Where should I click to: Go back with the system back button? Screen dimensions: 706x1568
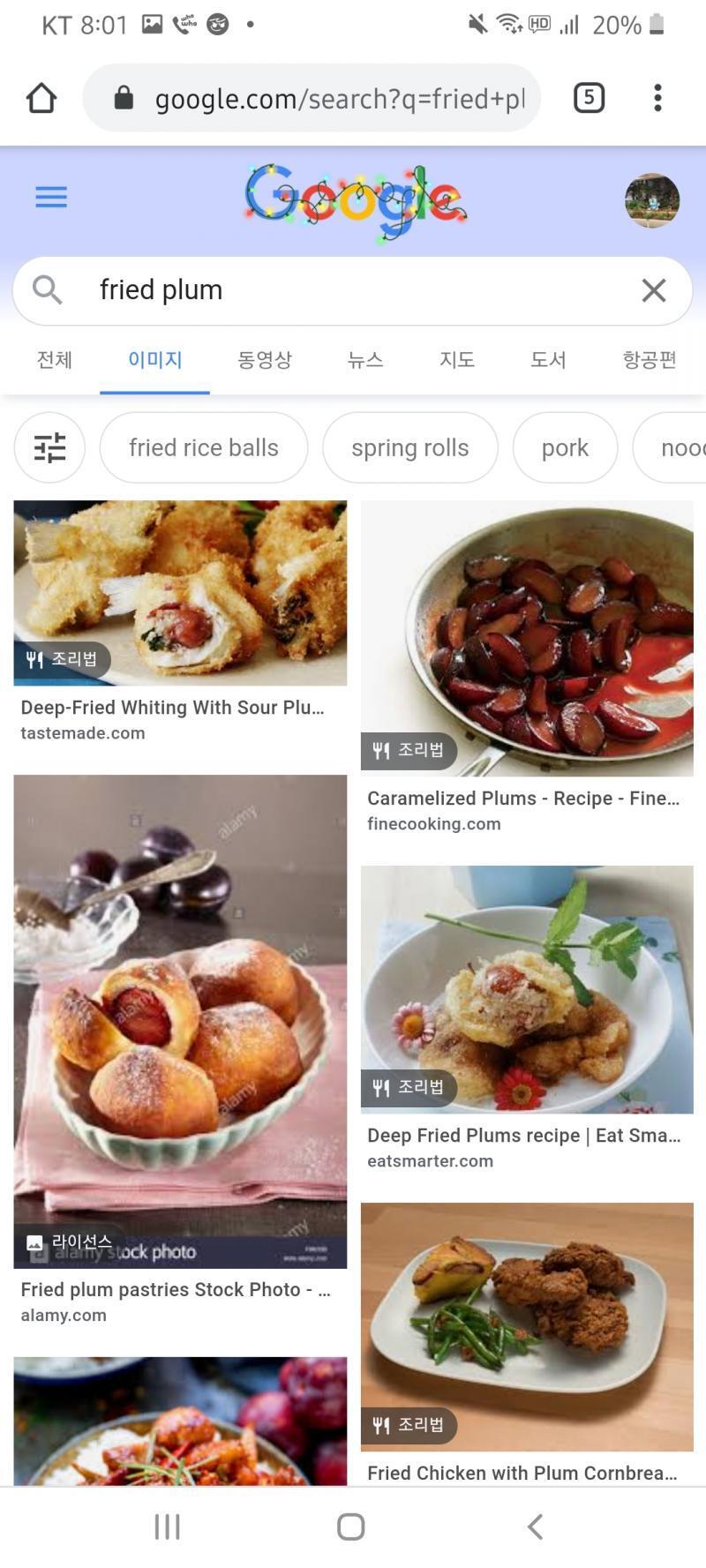(535, 1527)
